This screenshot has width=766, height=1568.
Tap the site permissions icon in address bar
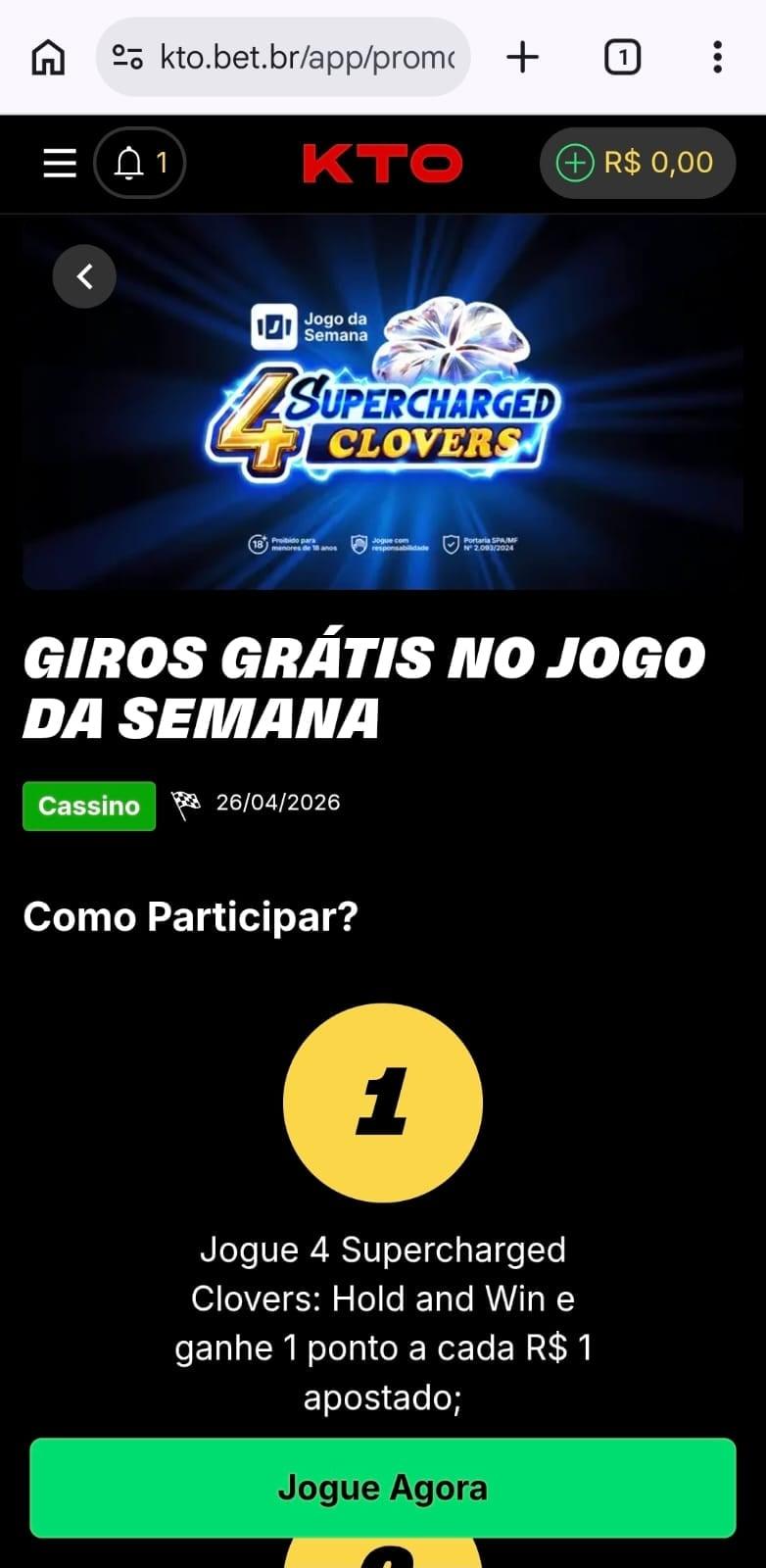click(x=127, y=56)
